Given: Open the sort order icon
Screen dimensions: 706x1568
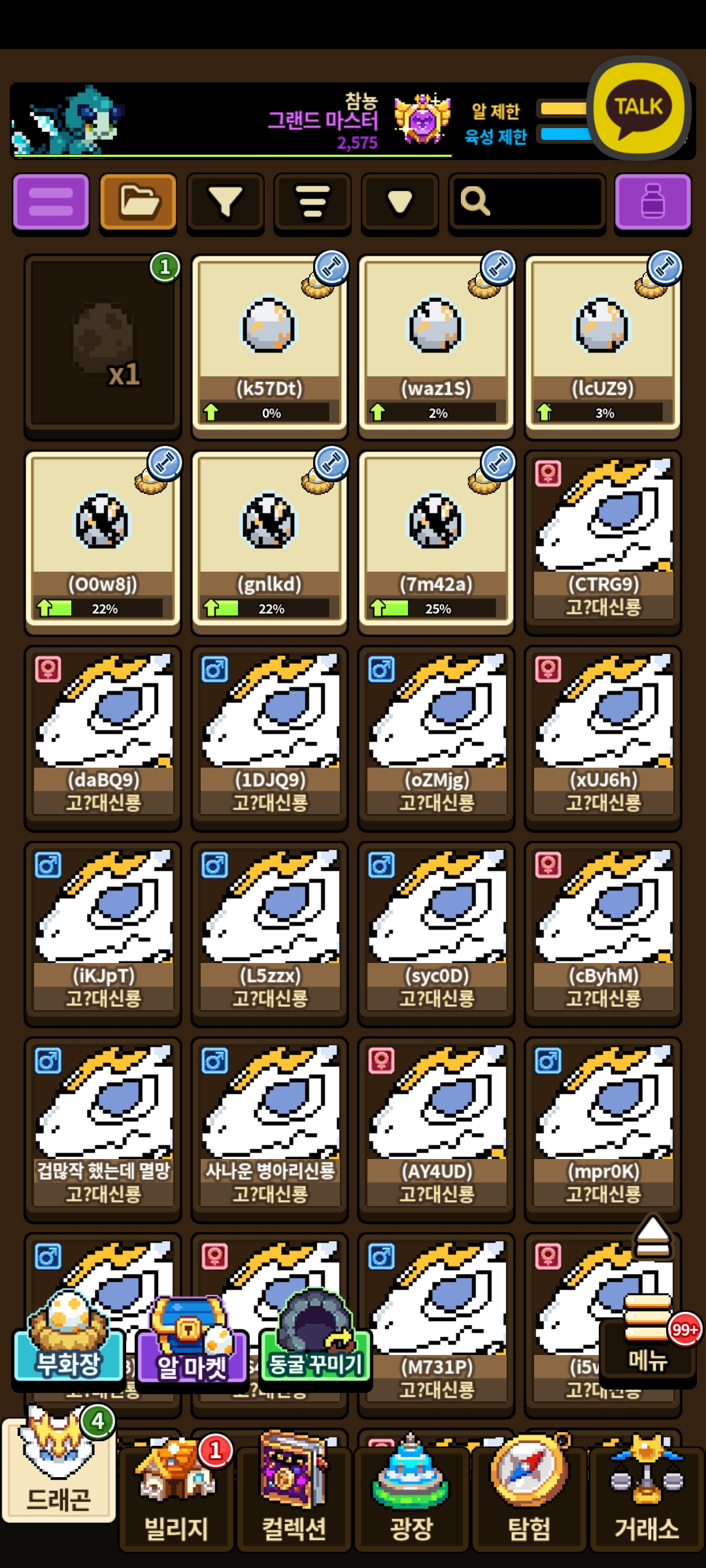Looking at the screenshot, I should (312, 202).
